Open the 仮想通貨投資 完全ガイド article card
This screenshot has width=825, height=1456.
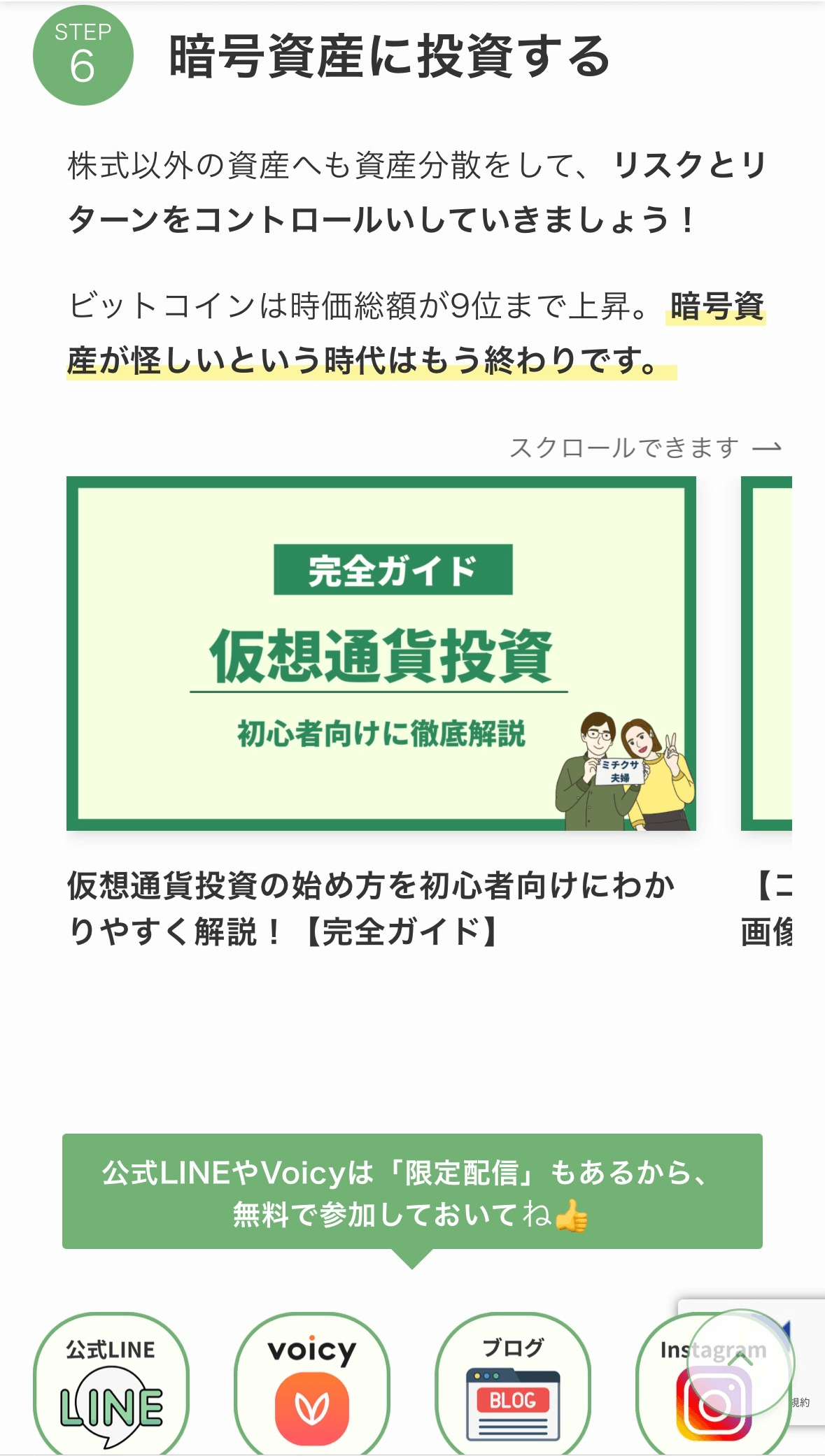(x=381, y=653)
